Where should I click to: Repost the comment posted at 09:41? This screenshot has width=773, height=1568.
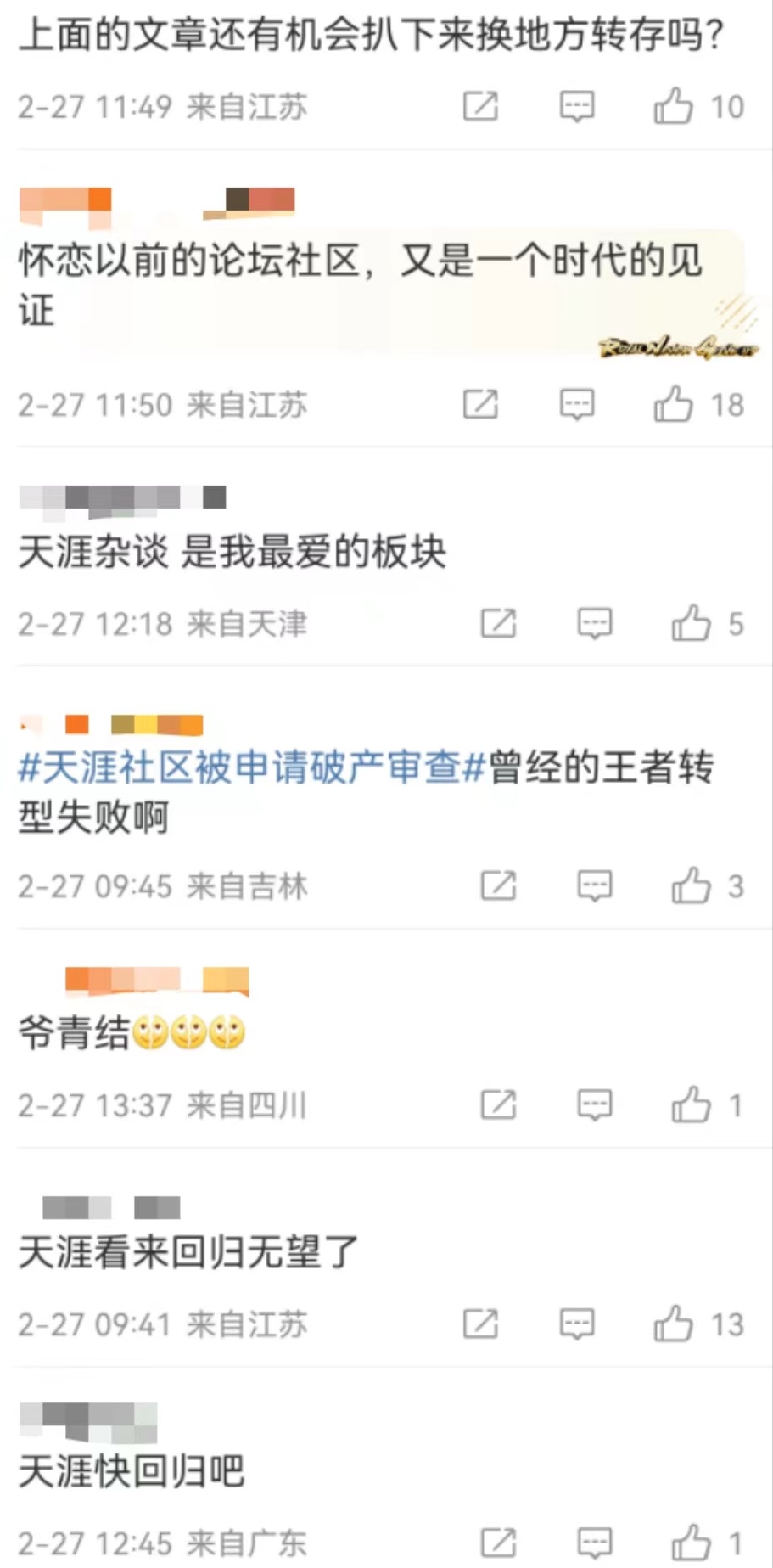pyautogui.click(x=480, y=1324)
